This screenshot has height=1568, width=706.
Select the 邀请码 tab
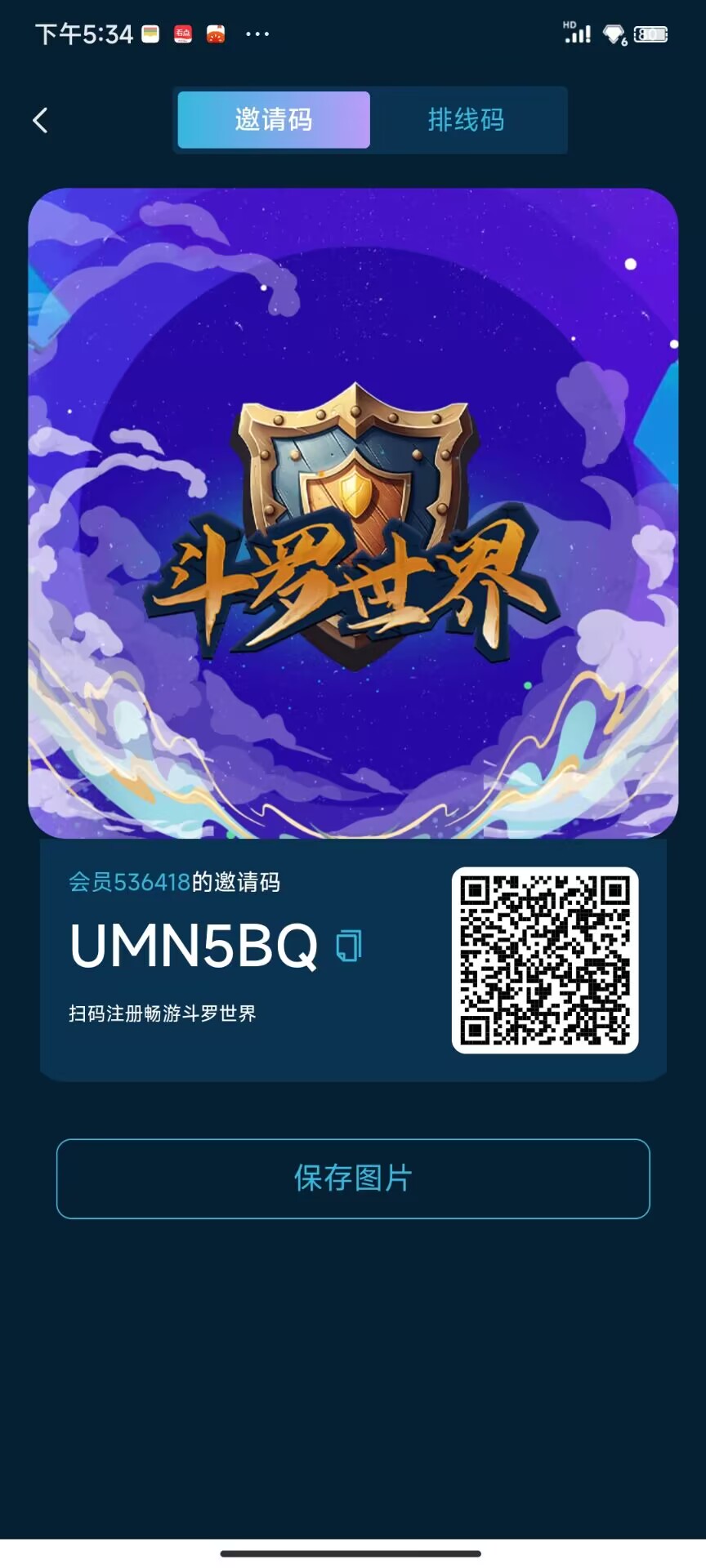point(274,120)
